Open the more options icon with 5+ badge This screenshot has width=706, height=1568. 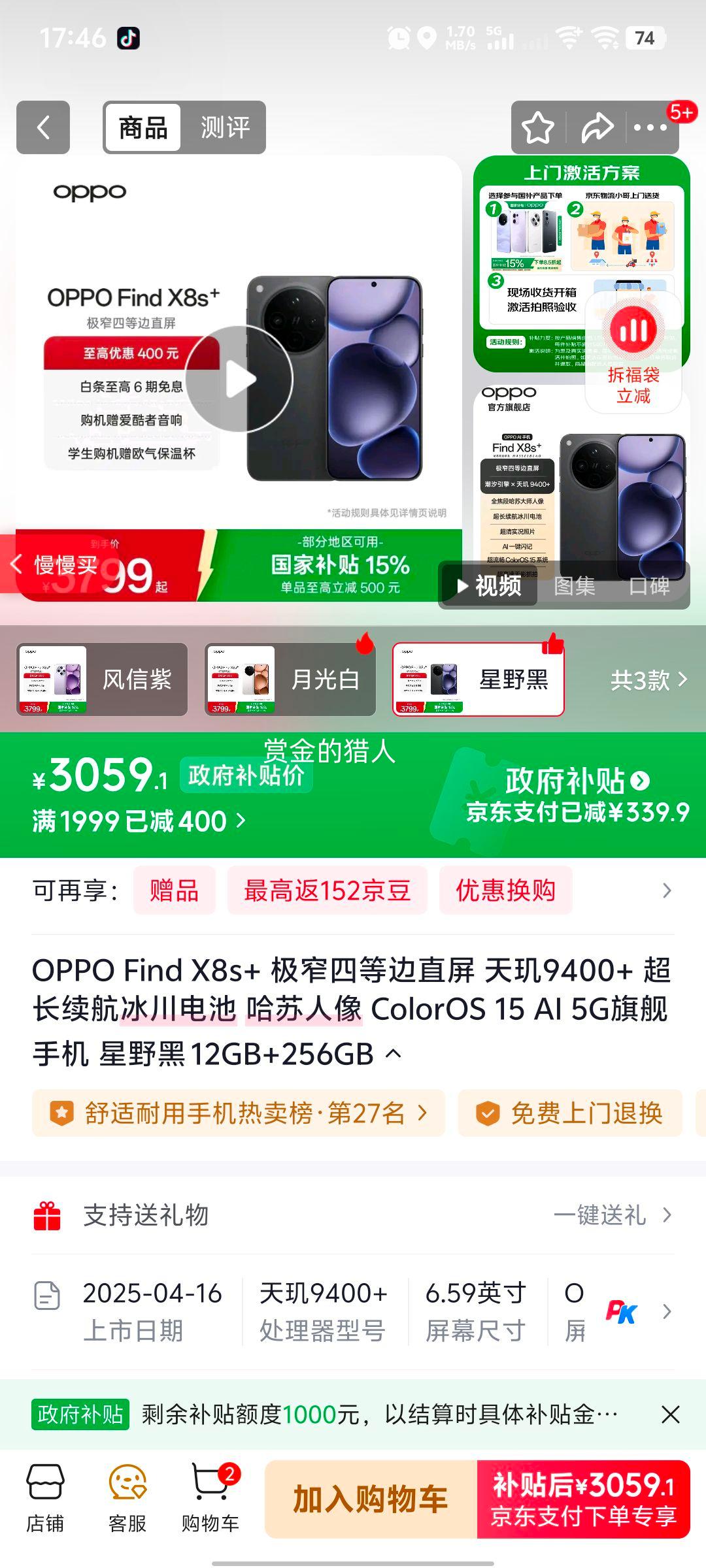[x=650, y=126]
